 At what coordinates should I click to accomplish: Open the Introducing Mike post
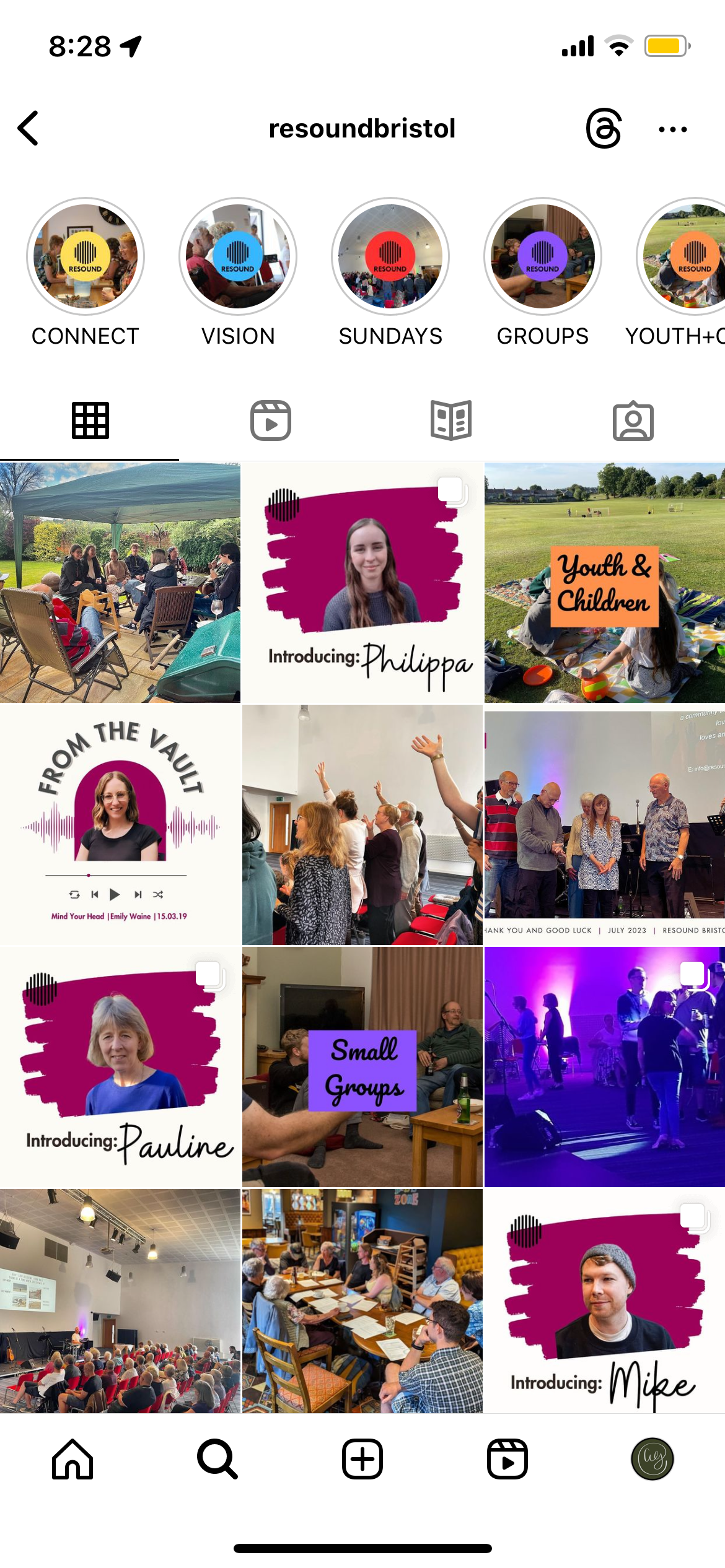(605, 1300)
